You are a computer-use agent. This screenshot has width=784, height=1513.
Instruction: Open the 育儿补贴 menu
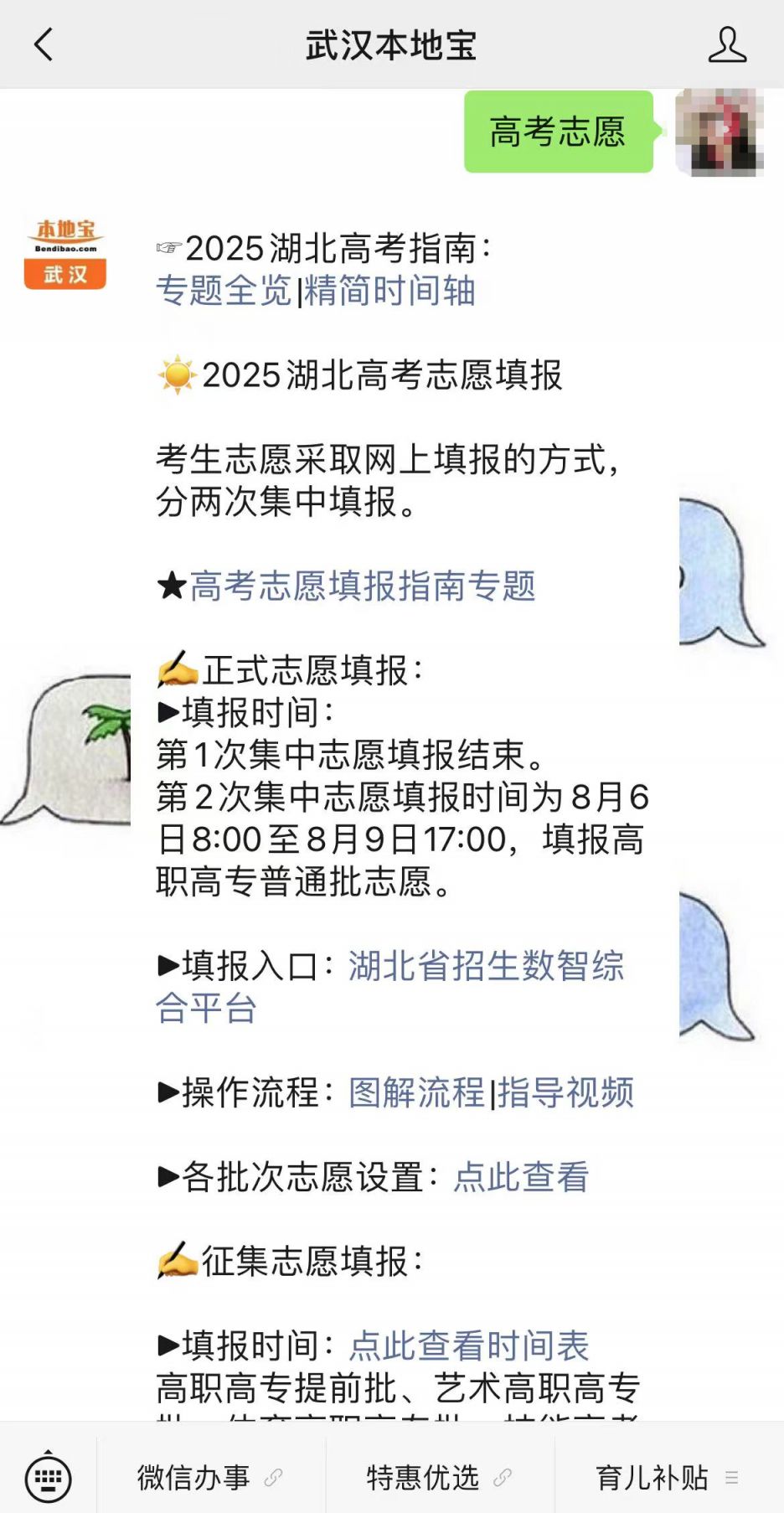coord(651,1477)
